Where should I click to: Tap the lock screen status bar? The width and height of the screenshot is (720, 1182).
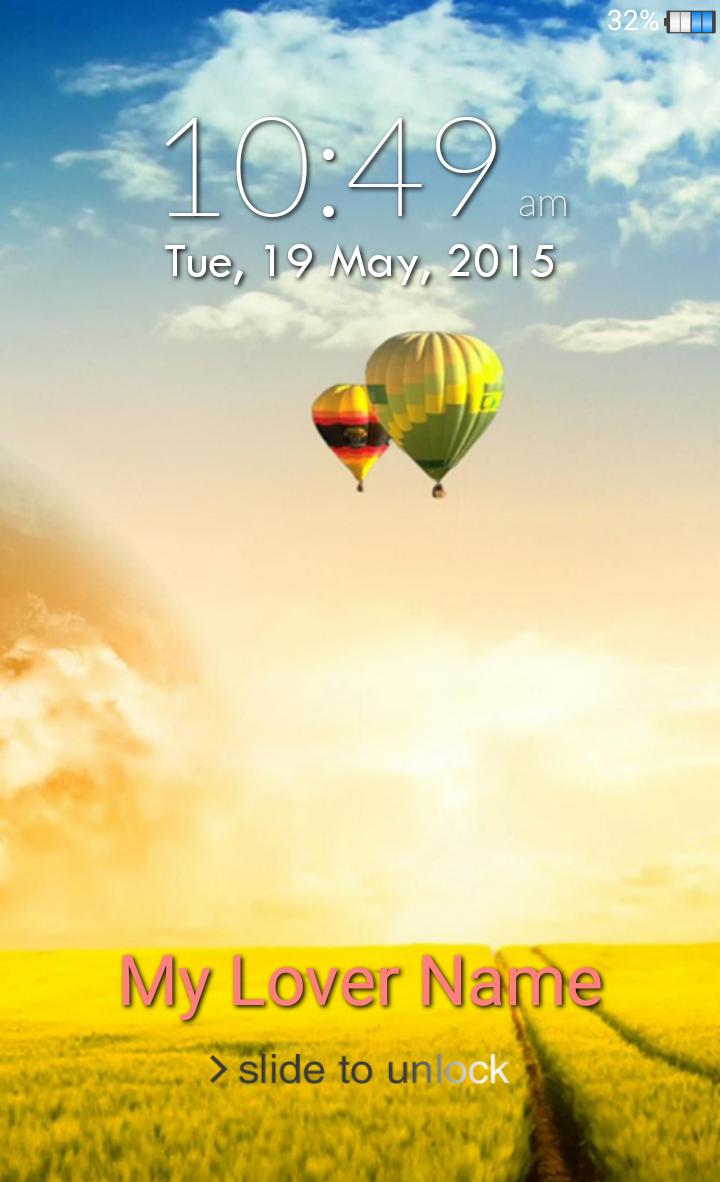[360, 18]
